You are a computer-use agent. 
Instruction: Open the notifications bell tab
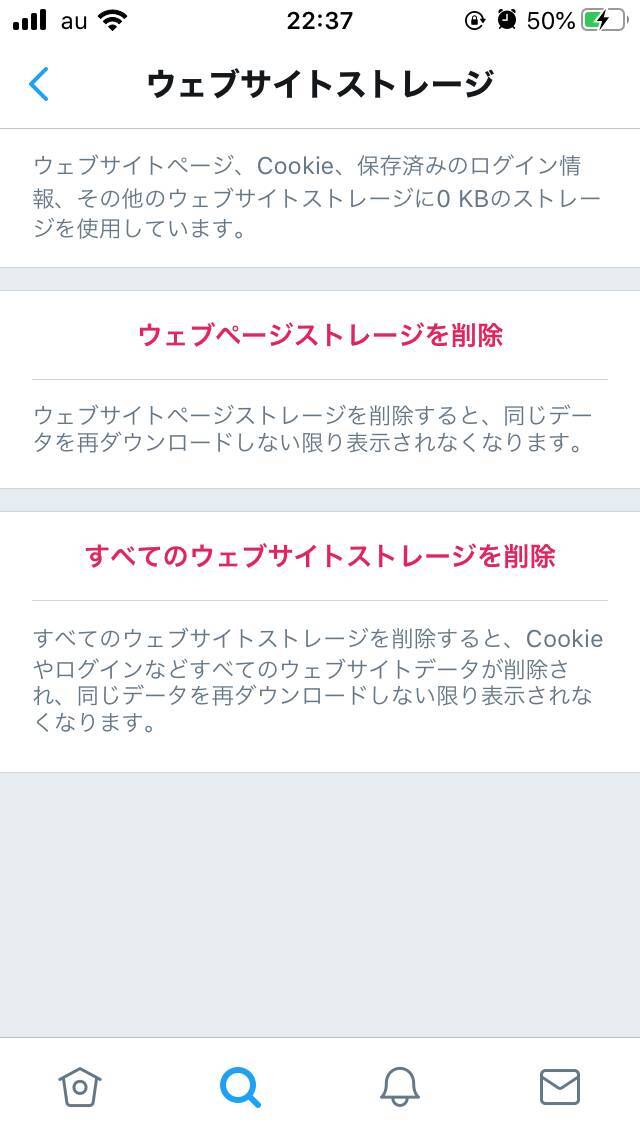(399, 1086)
